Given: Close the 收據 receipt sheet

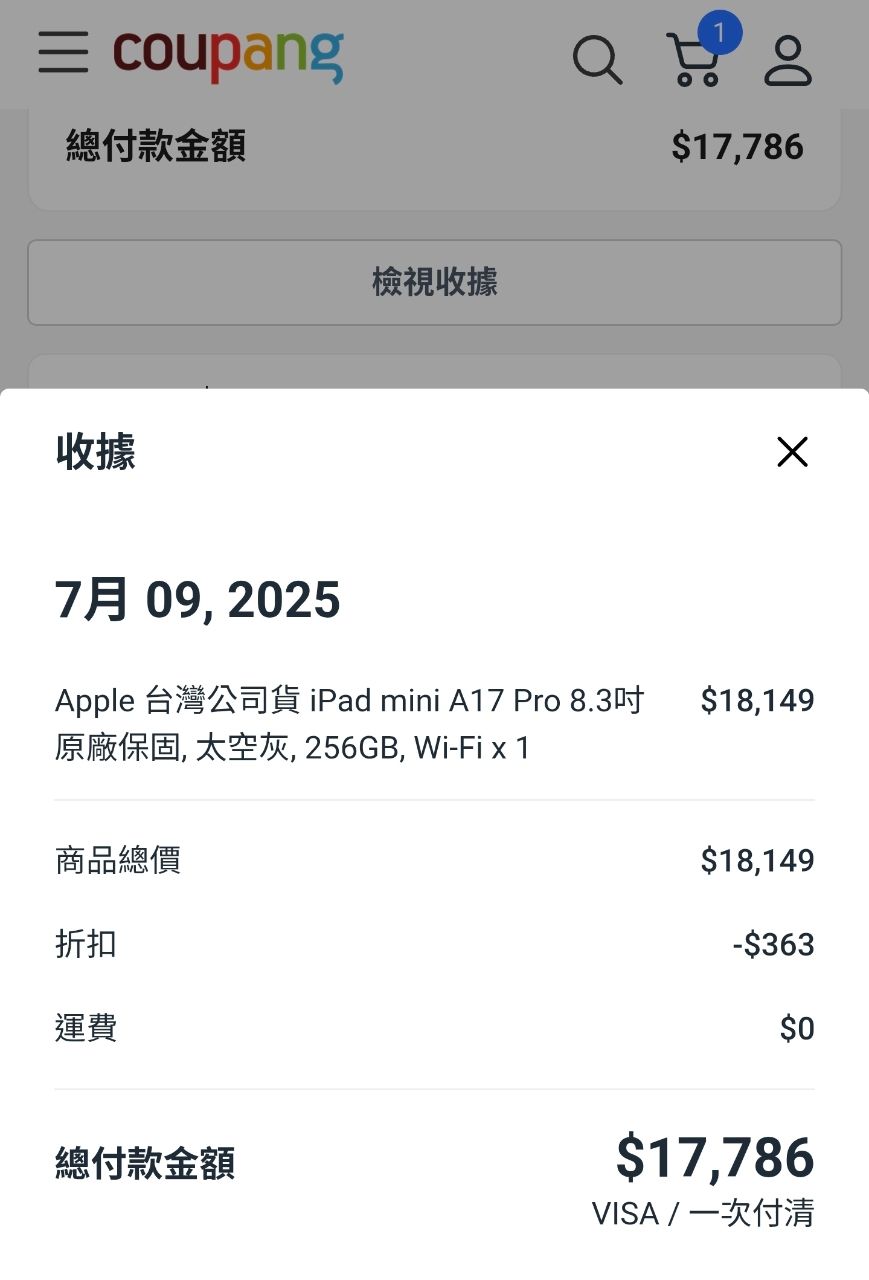Looking at the screenshot, I should pyautogui.click(x=792, y=452).
